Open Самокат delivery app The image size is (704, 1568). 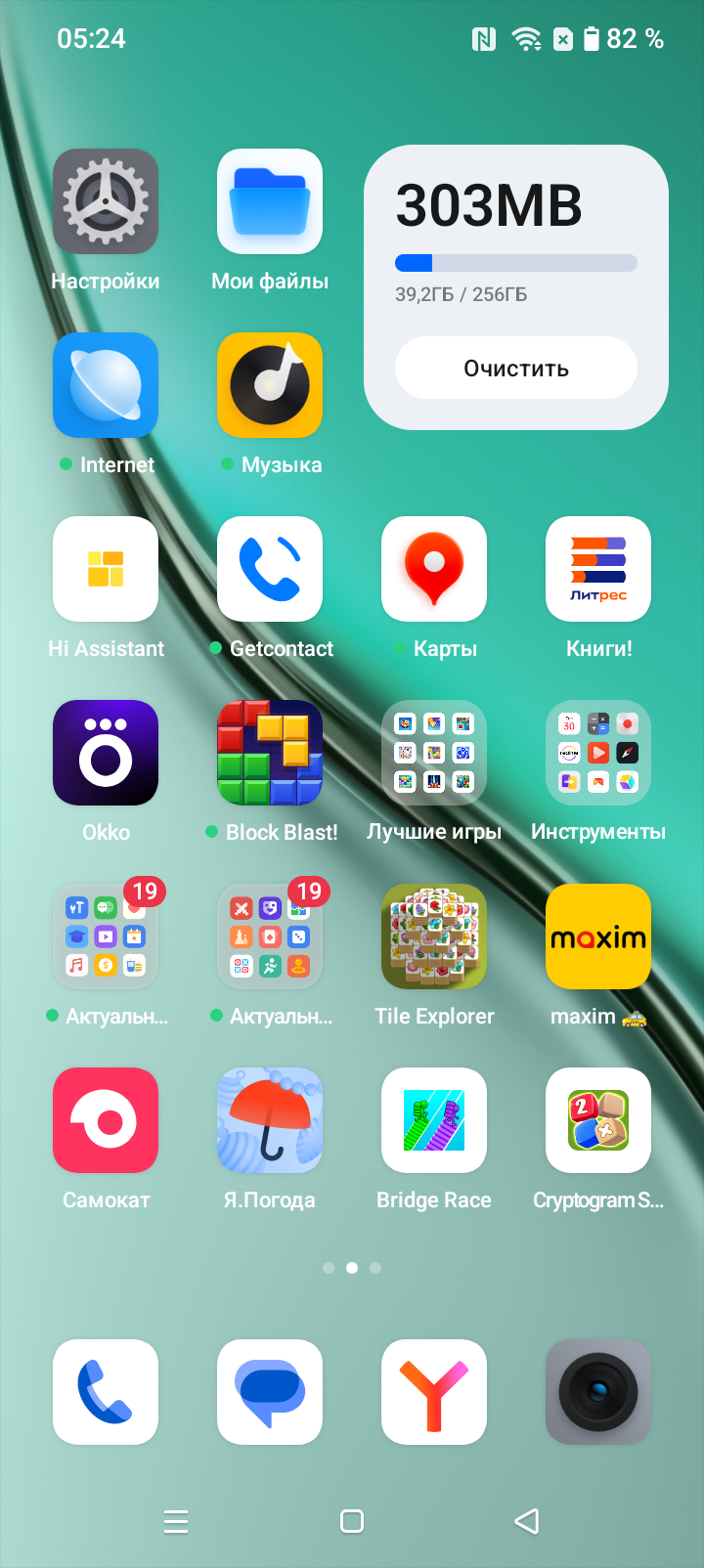pos(106,1120)
